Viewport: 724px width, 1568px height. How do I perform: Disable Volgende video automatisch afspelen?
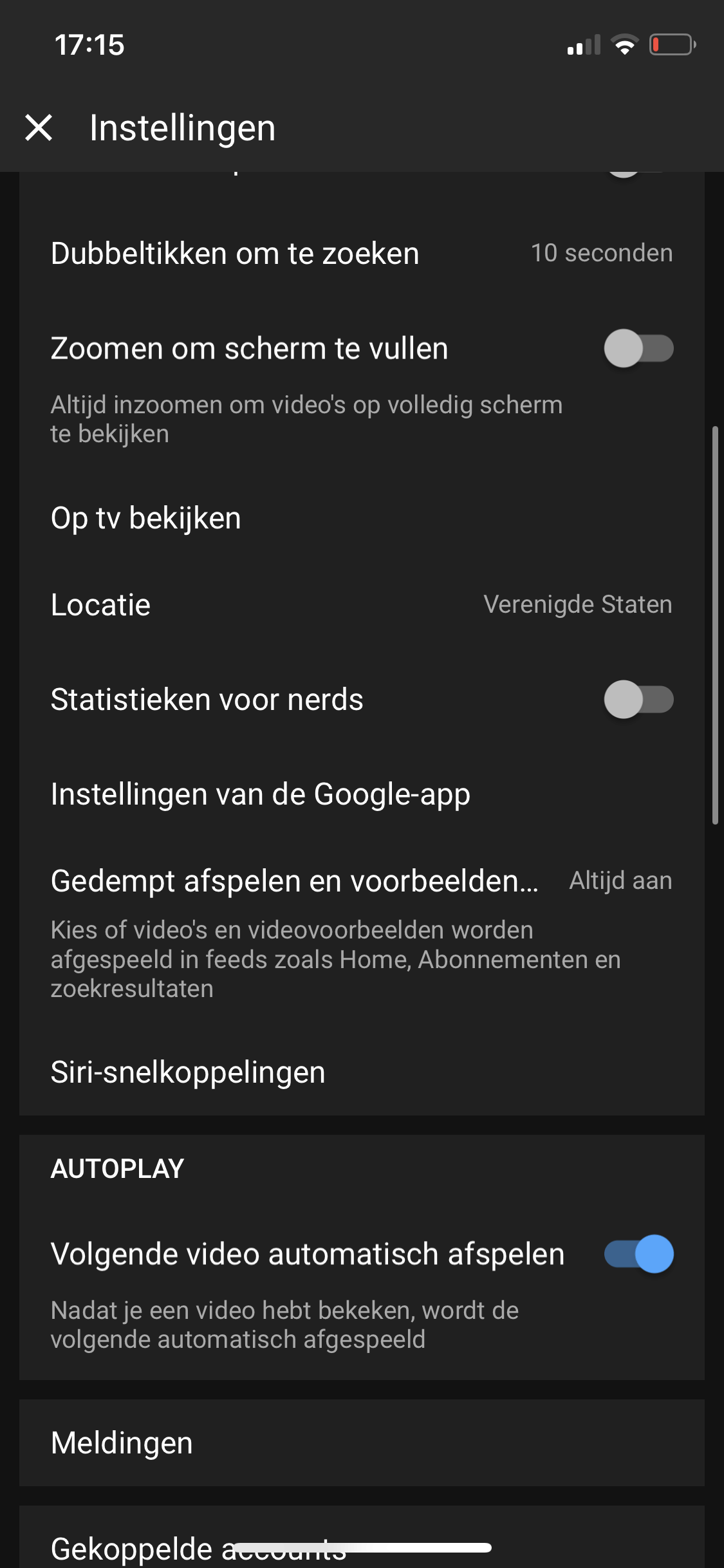(x=638, y=1254)
